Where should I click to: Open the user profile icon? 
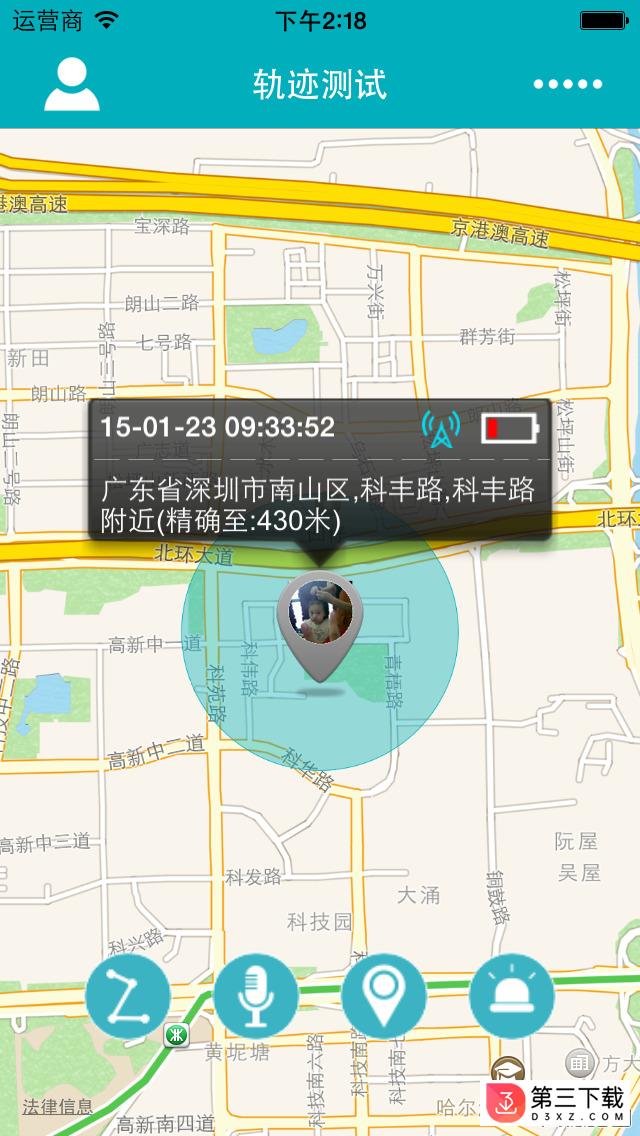[71, 85]
